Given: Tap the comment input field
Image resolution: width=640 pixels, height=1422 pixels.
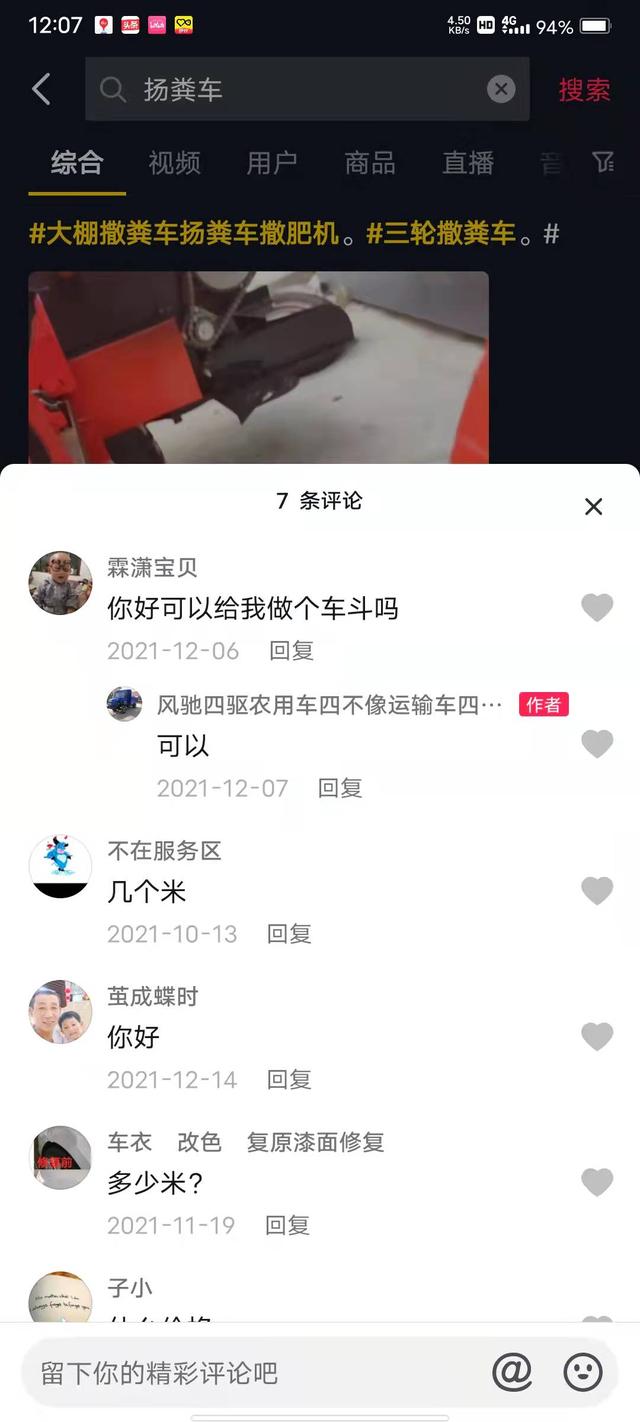Looking at the screenshot, I should click(x=250, y=1372).
